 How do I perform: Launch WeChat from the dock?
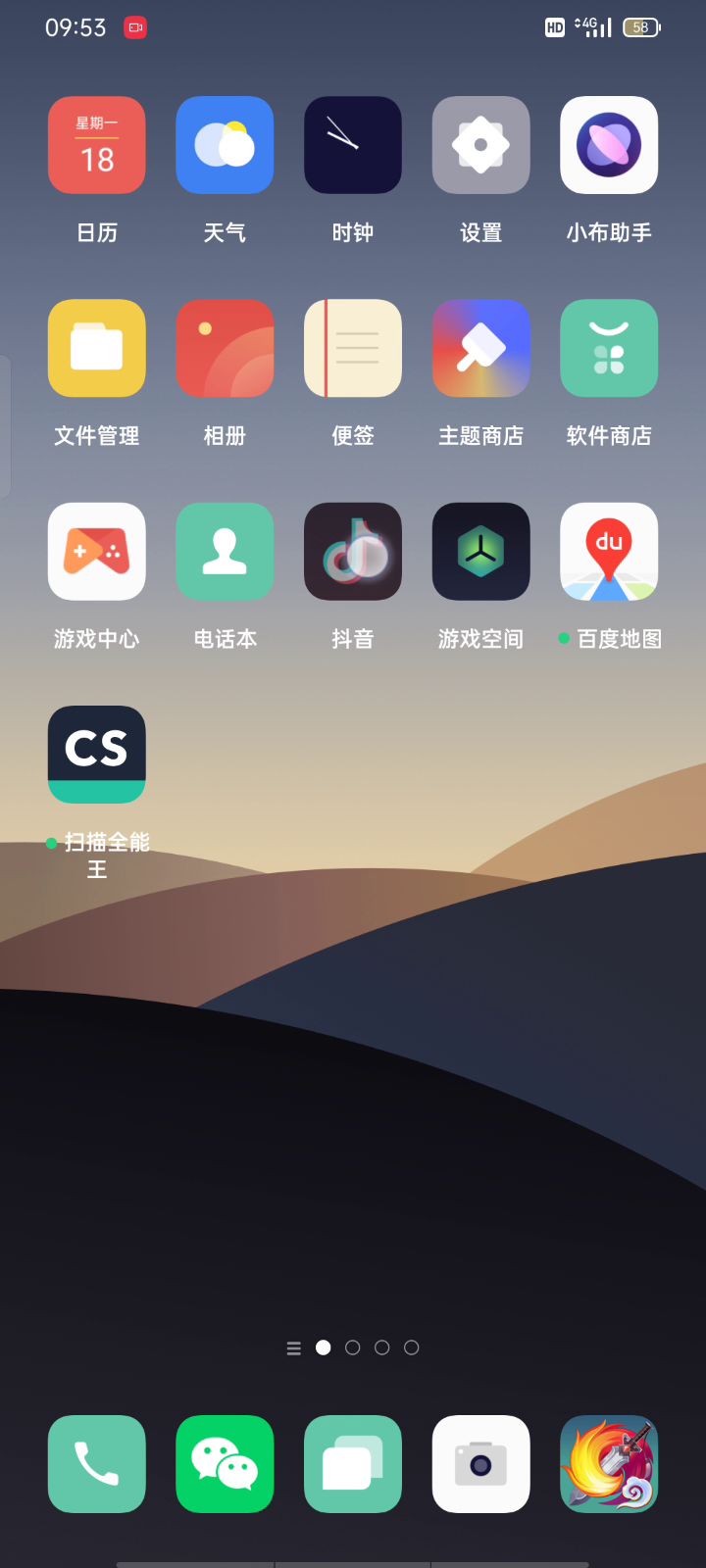click(225, 1464)
